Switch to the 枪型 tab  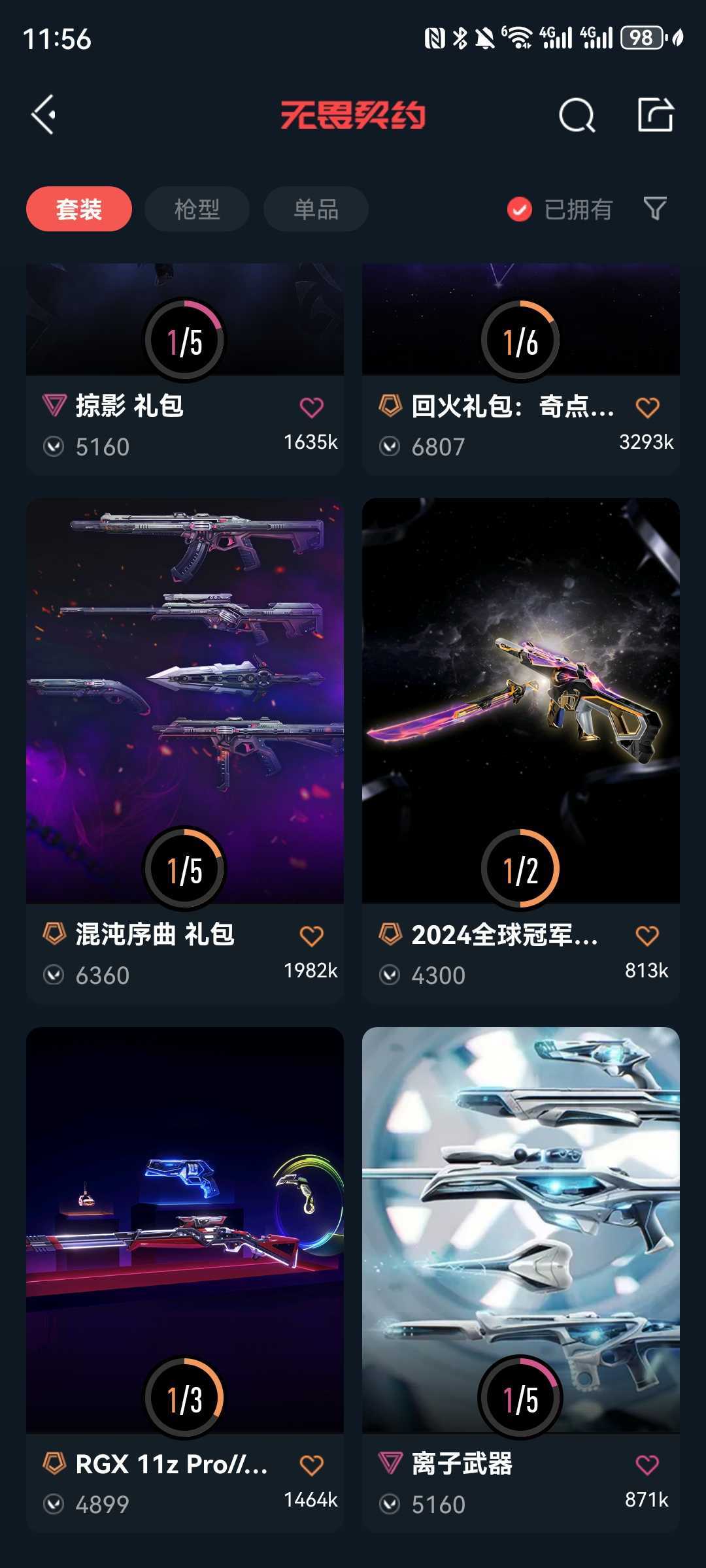[x=197, y=209]
